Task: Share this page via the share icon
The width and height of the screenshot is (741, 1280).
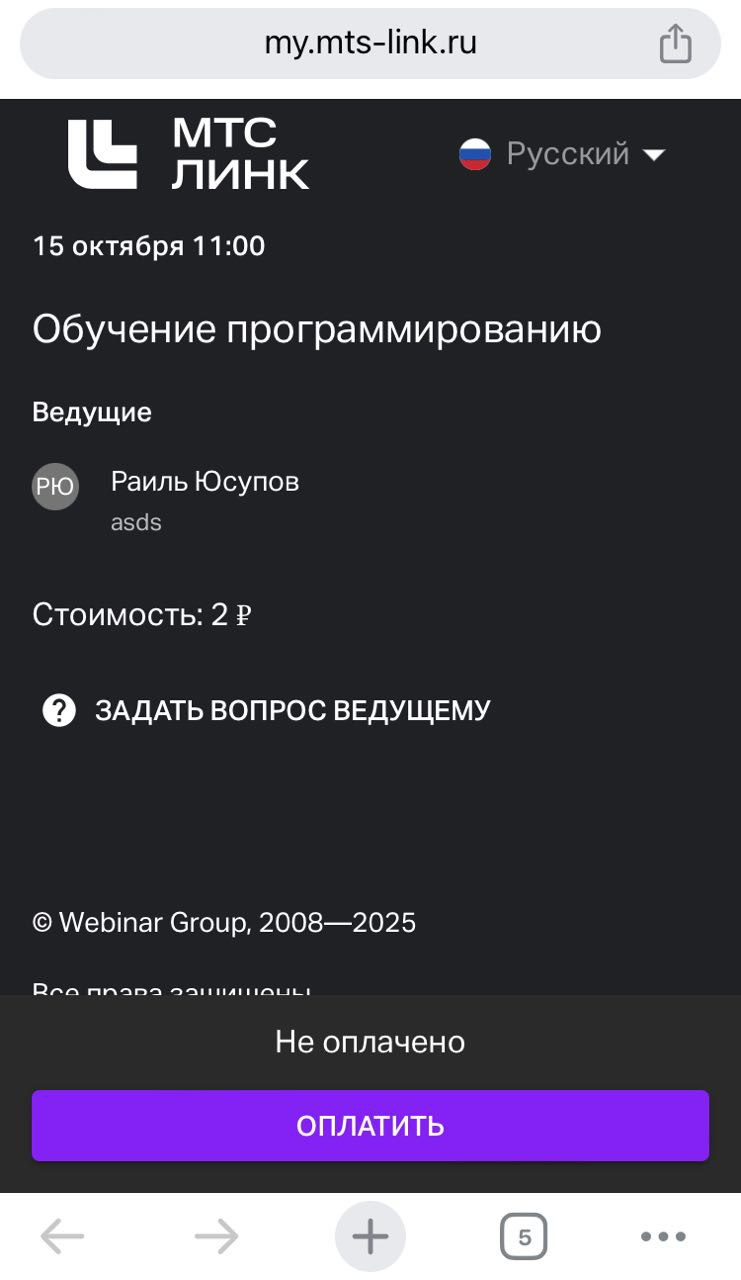Action: point(675,44)
